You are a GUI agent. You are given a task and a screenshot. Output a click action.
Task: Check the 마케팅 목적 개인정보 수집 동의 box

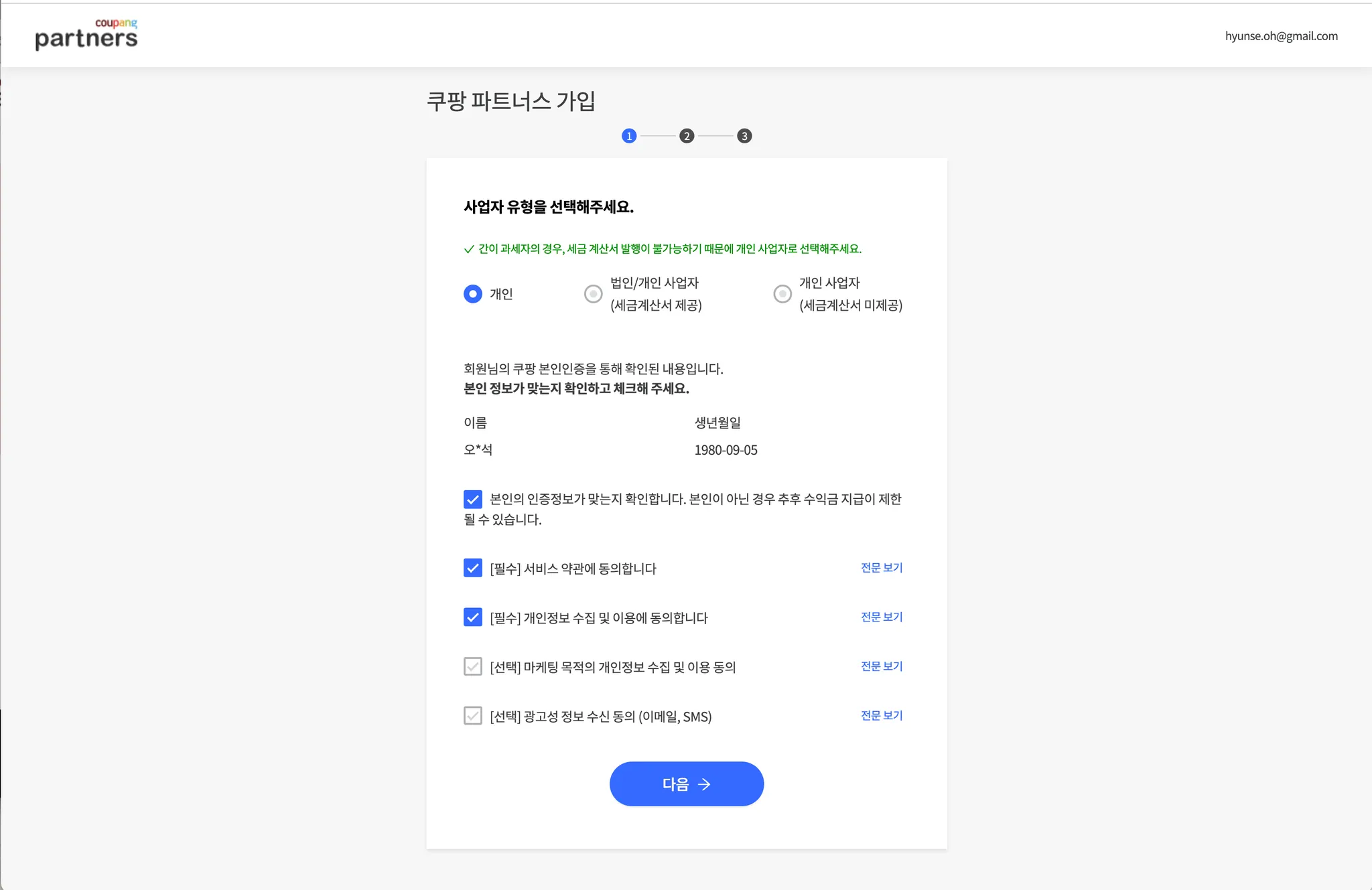click(x=473, y=667)
